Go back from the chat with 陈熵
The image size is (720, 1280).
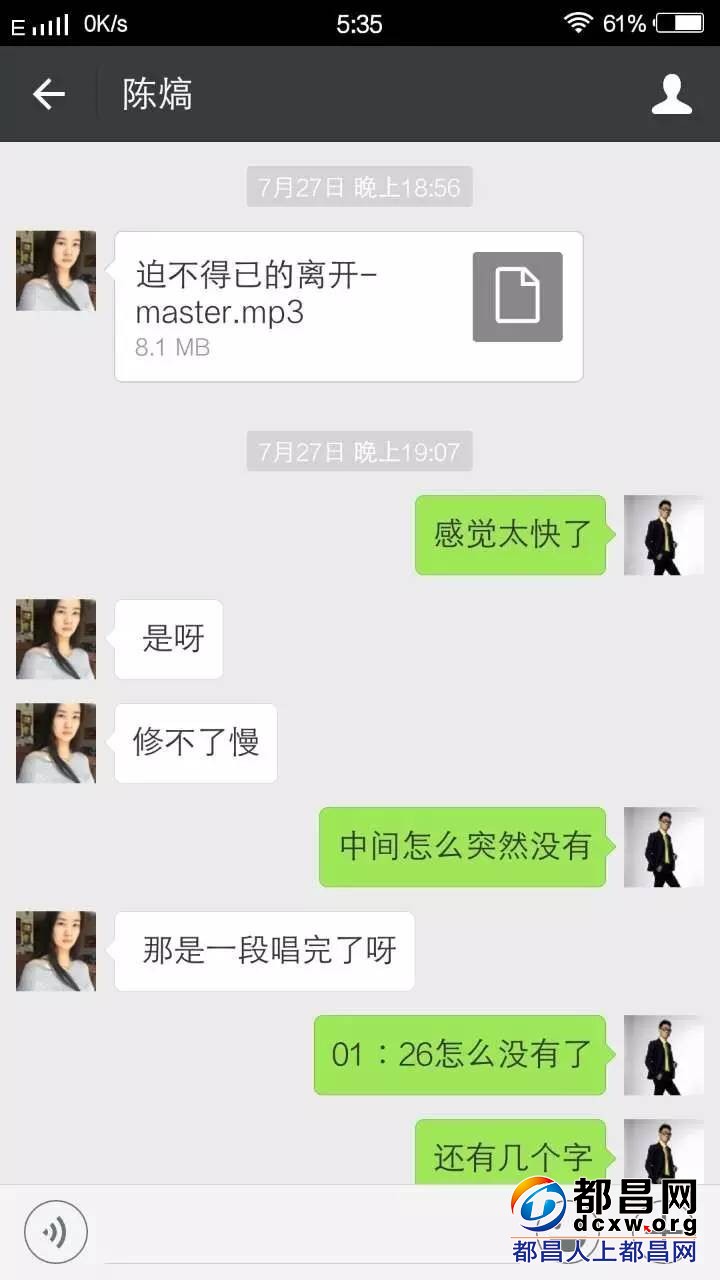[48, 94]
